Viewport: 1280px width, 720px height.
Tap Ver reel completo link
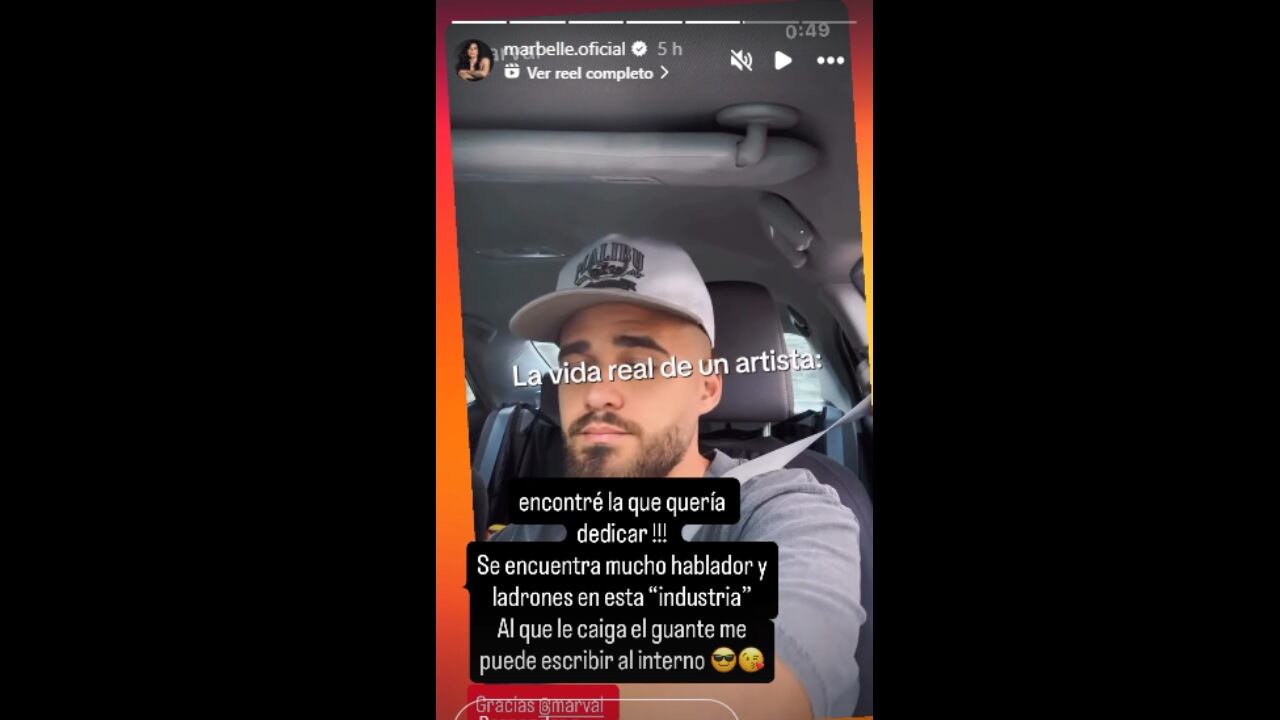pos(589,73)
